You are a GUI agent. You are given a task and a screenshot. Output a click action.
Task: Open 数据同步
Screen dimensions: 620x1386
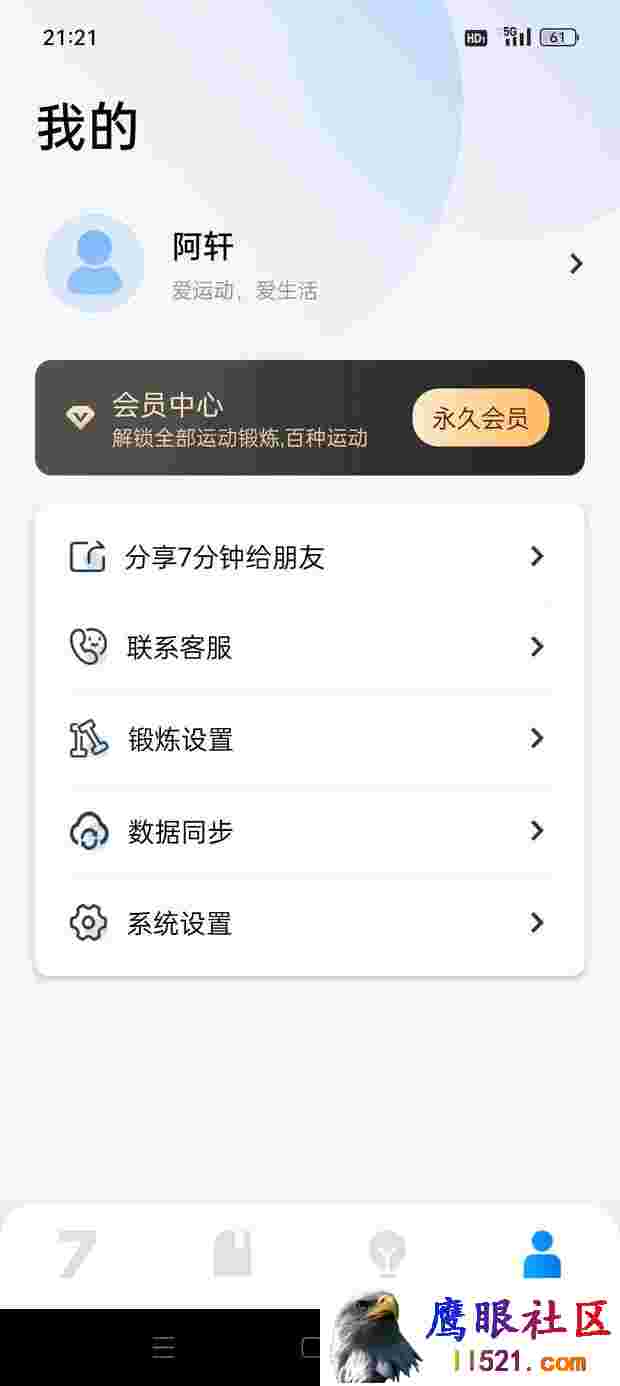[310, 831]
